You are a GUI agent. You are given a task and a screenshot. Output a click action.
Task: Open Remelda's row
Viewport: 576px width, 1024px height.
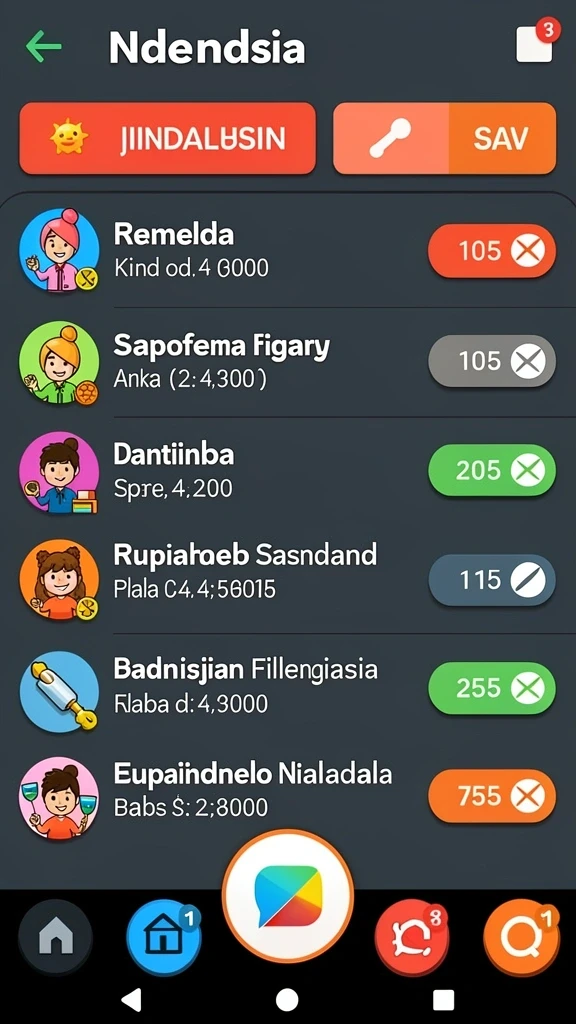pyautogui.click(x=288, y=251)
